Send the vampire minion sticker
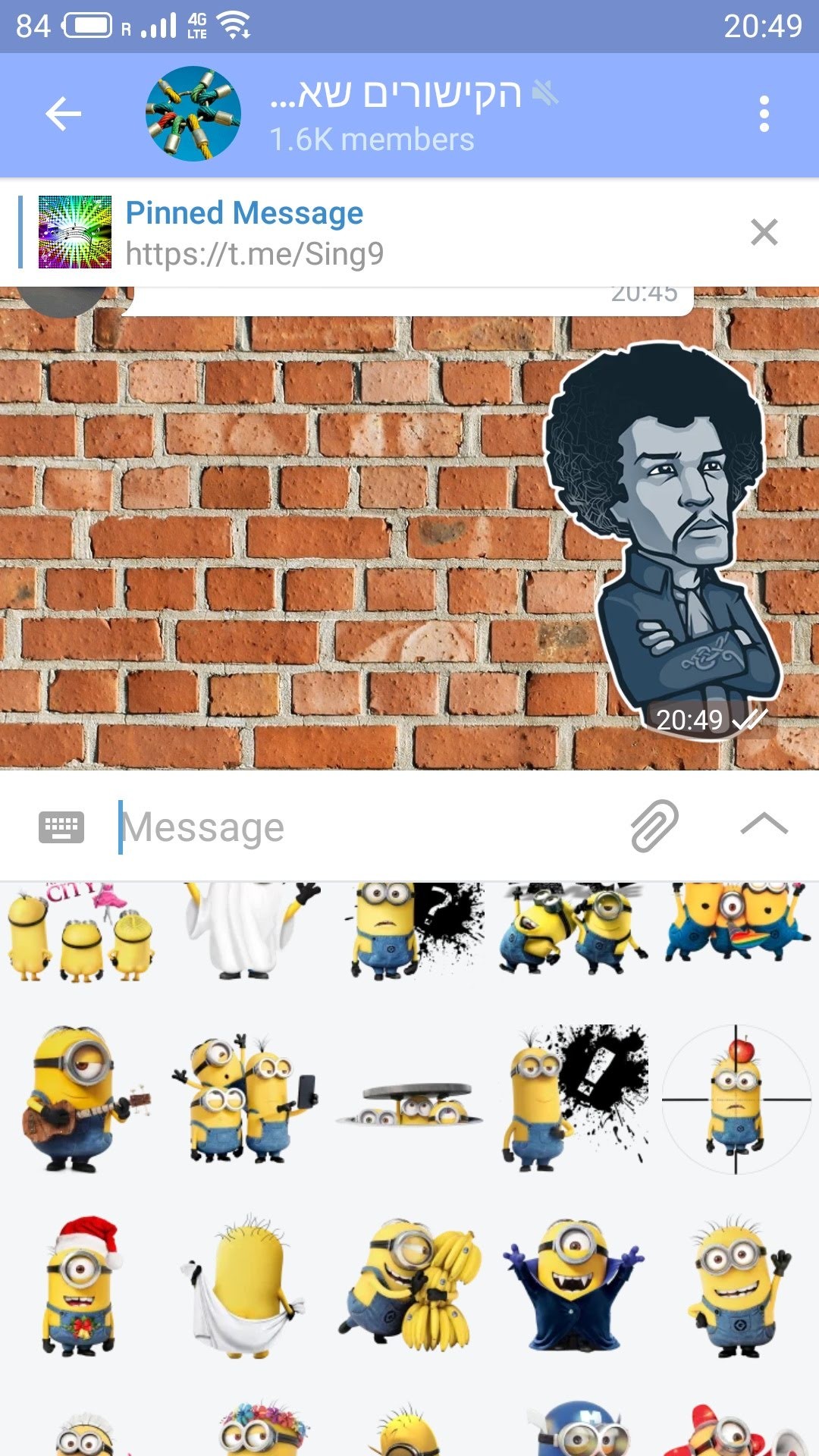This screenshot has width=819, height=1456. [574, 1285]
